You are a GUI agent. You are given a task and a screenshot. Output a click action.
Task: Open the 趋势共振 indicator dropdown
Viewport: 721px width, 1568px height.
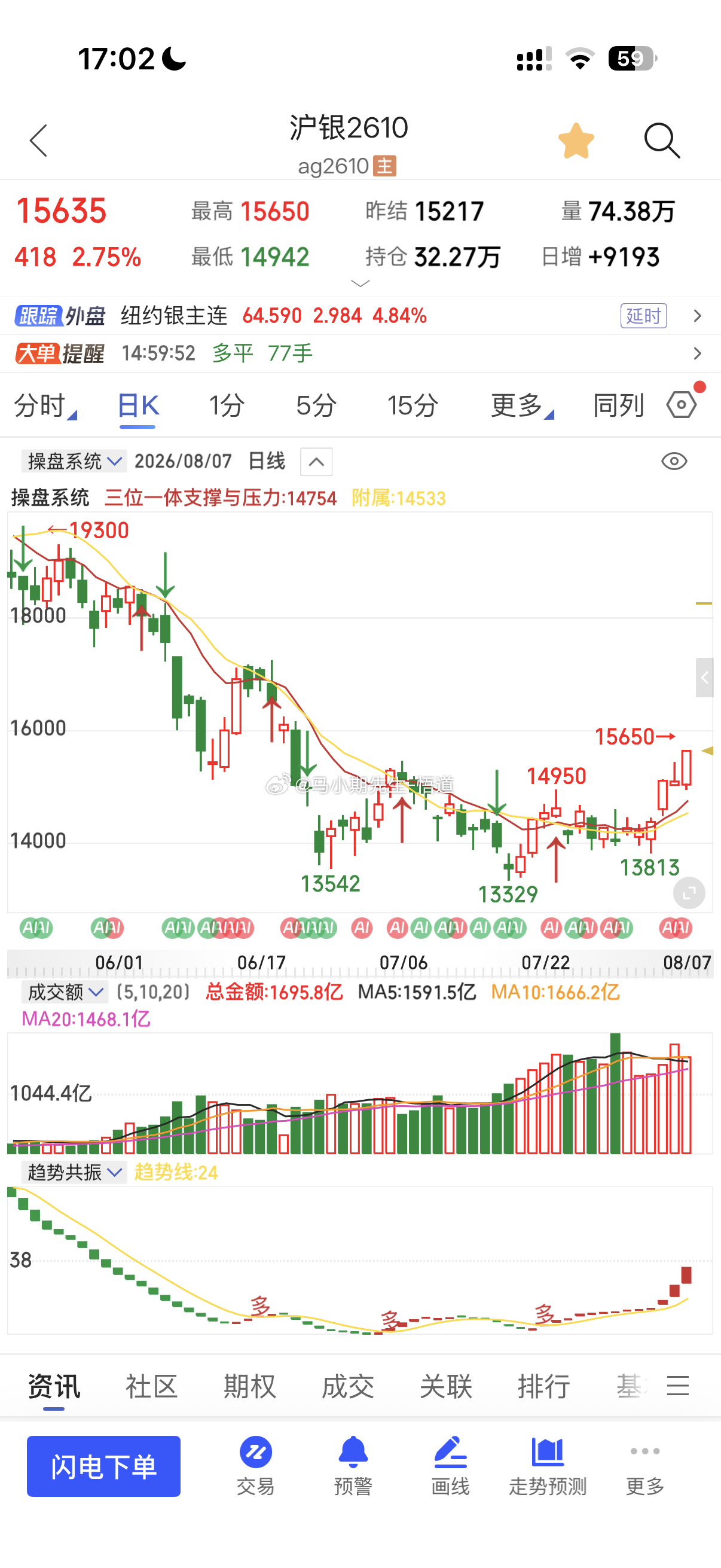(x=74, y=1172)
